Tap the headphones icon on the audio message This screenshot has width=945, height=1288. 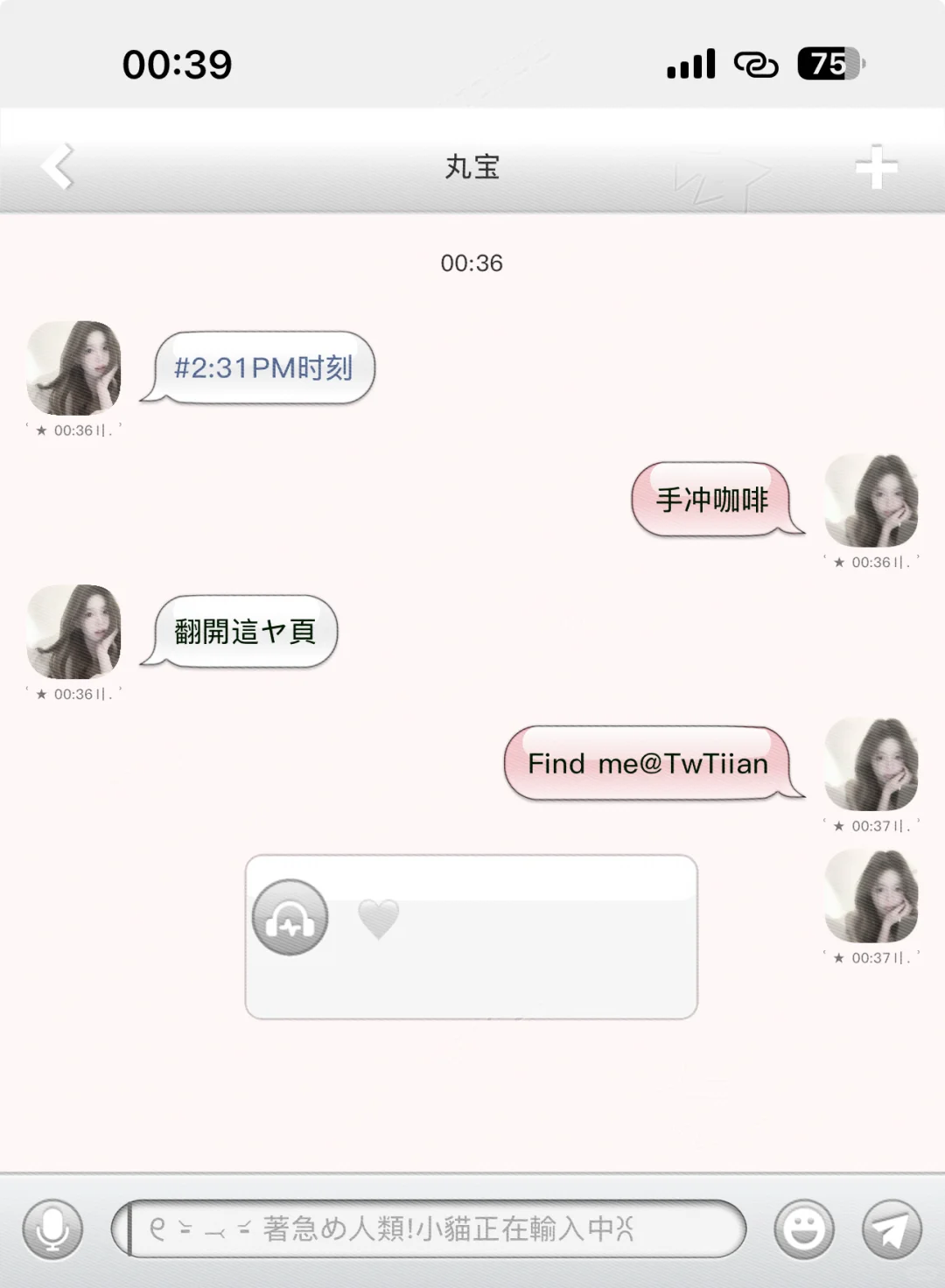289,915
